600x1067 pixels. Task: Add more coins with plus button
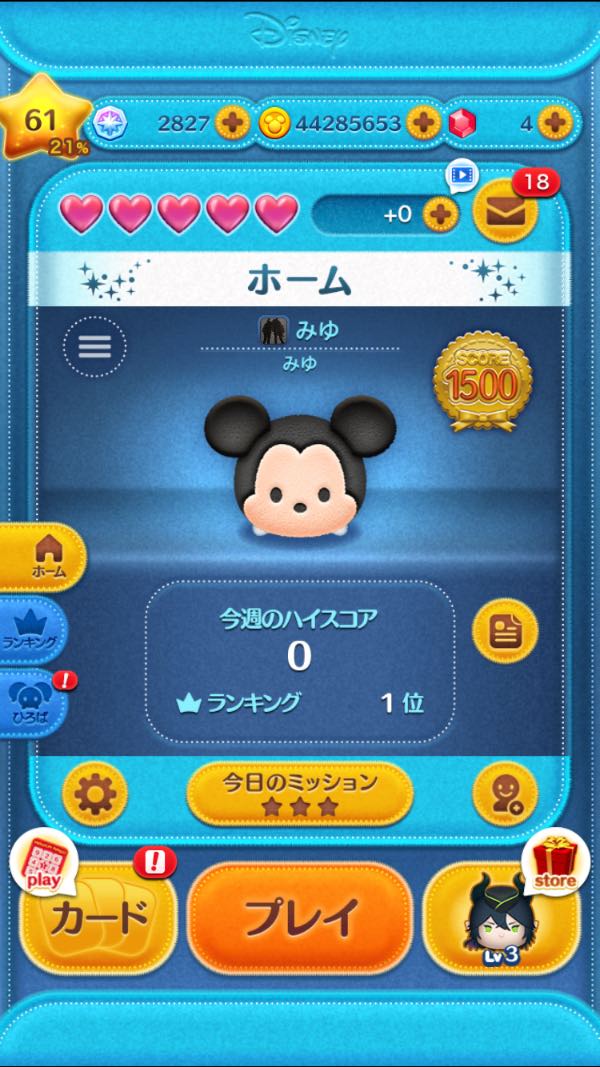click(423, 123)
